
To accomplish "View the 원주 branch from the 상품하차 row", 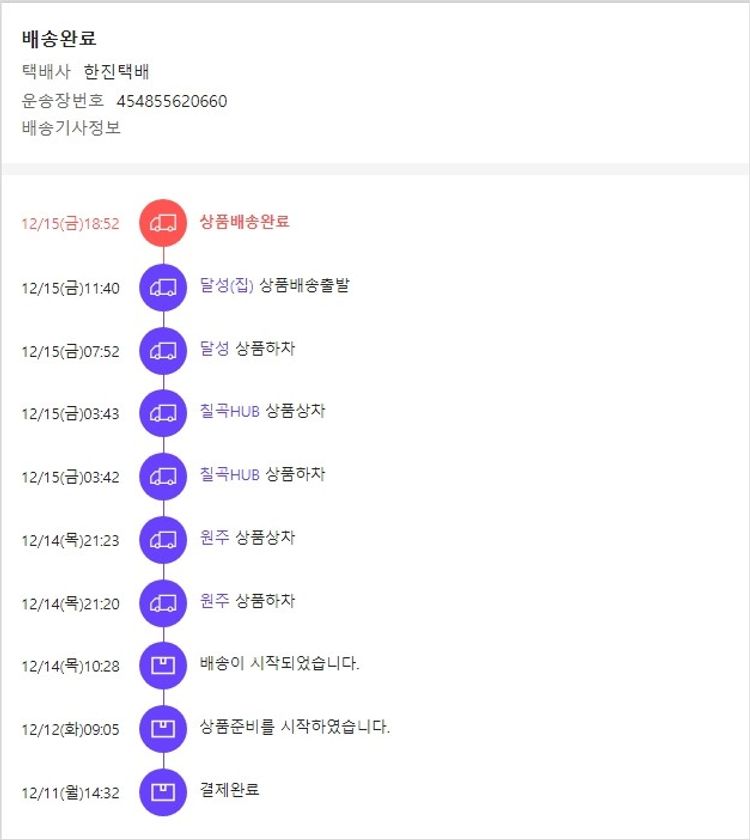I will tap(214, 601).
